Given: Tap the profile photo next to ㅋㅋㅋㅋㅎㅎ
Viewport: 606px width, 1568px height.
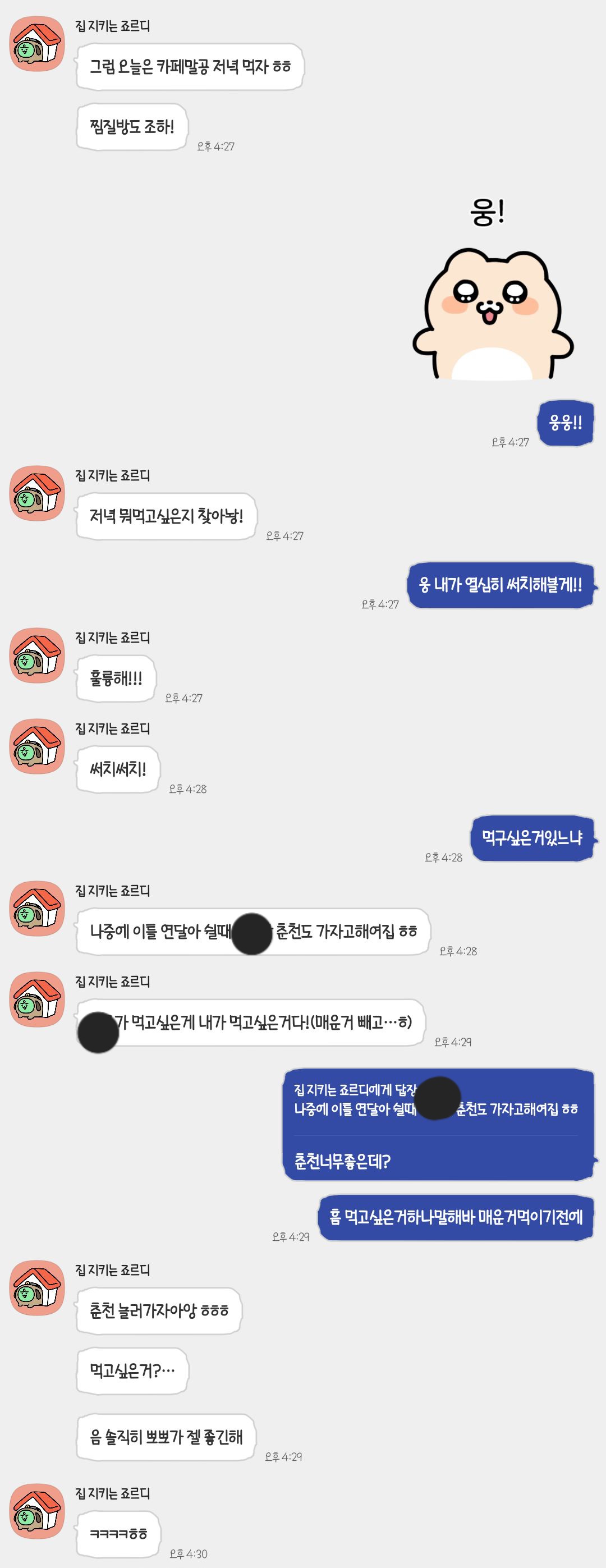Looking at the screenshot, I should tap(36, 1511).
